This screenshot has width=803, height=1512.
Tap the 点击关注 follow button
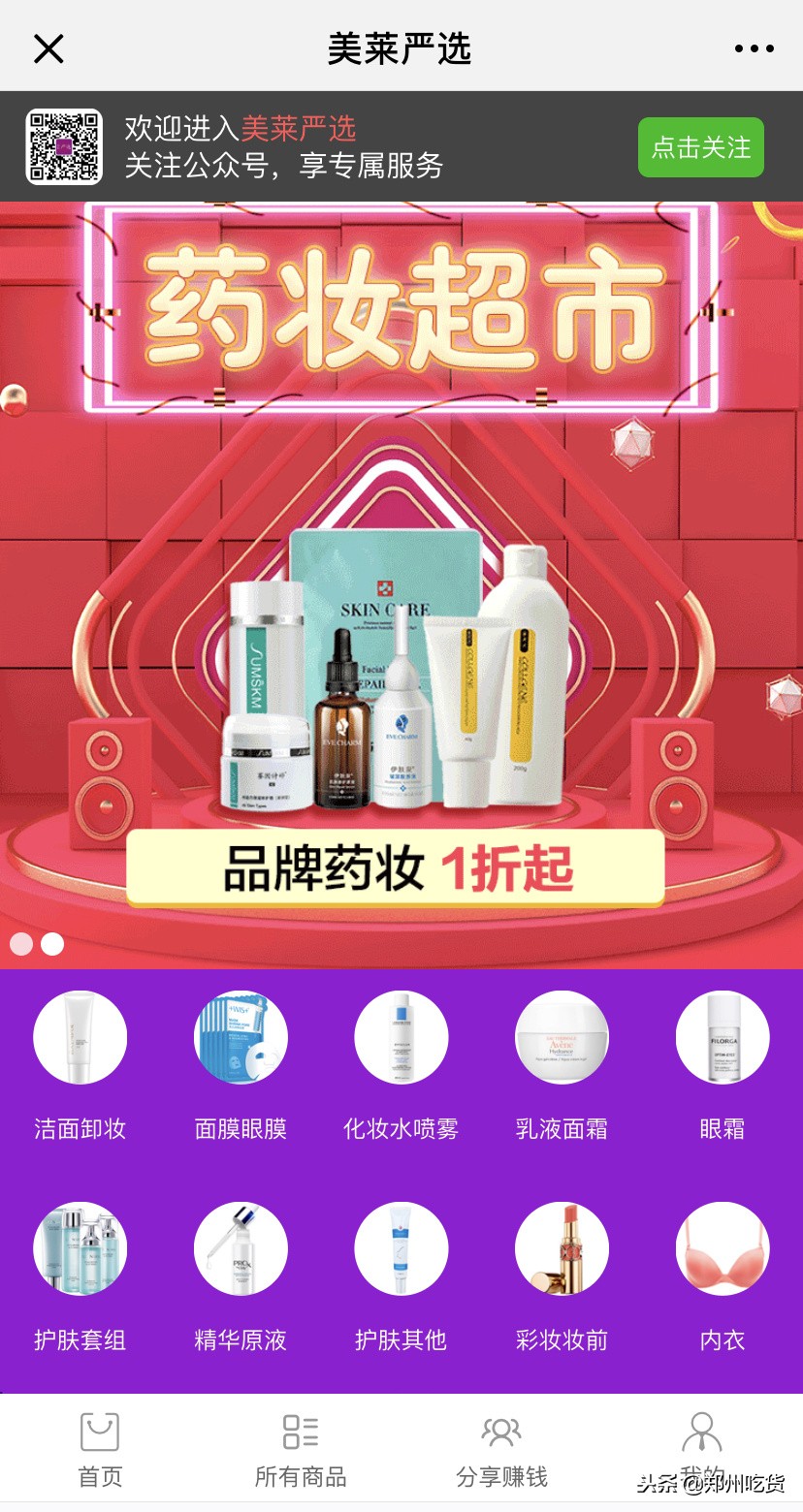(700, 146)
